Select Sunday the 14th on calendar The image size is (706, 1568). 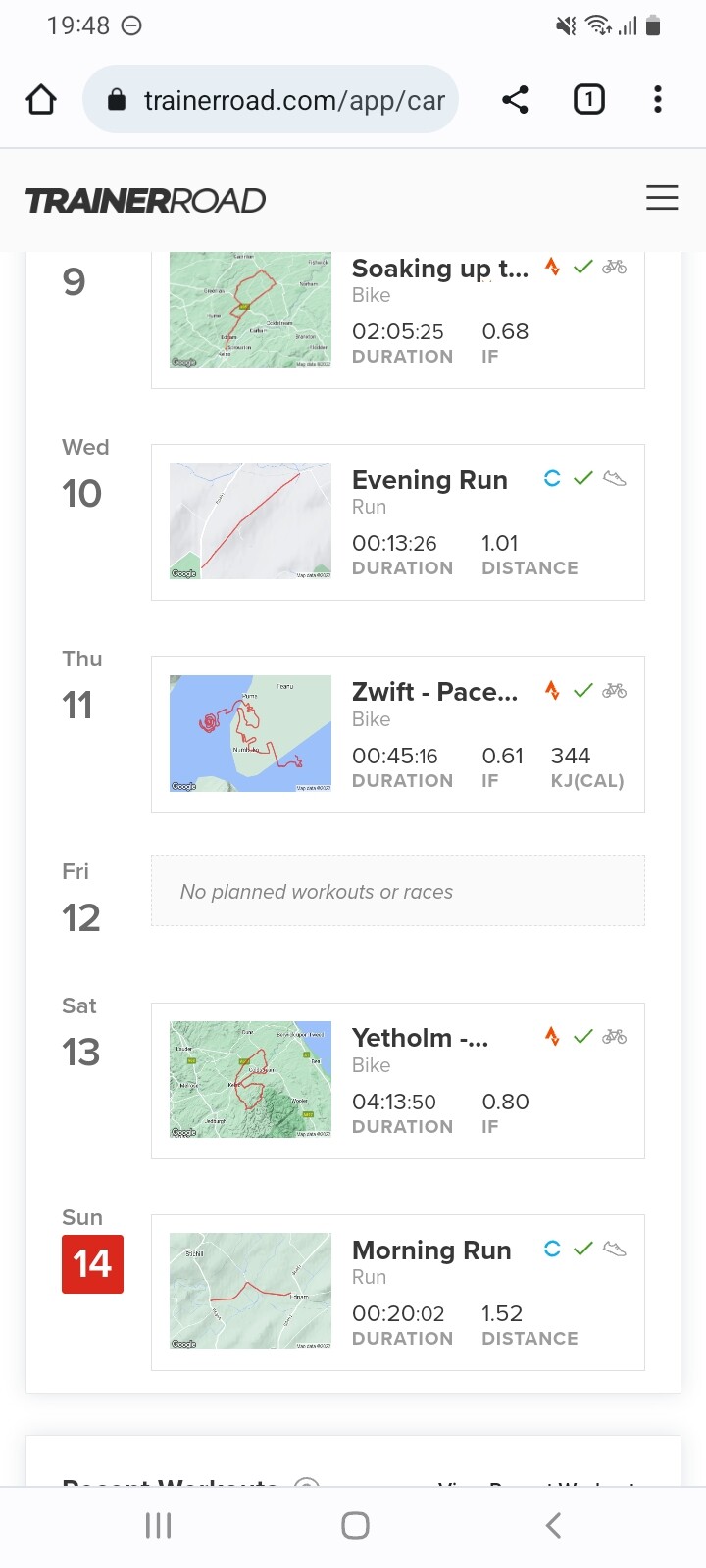click(92, 1264)
